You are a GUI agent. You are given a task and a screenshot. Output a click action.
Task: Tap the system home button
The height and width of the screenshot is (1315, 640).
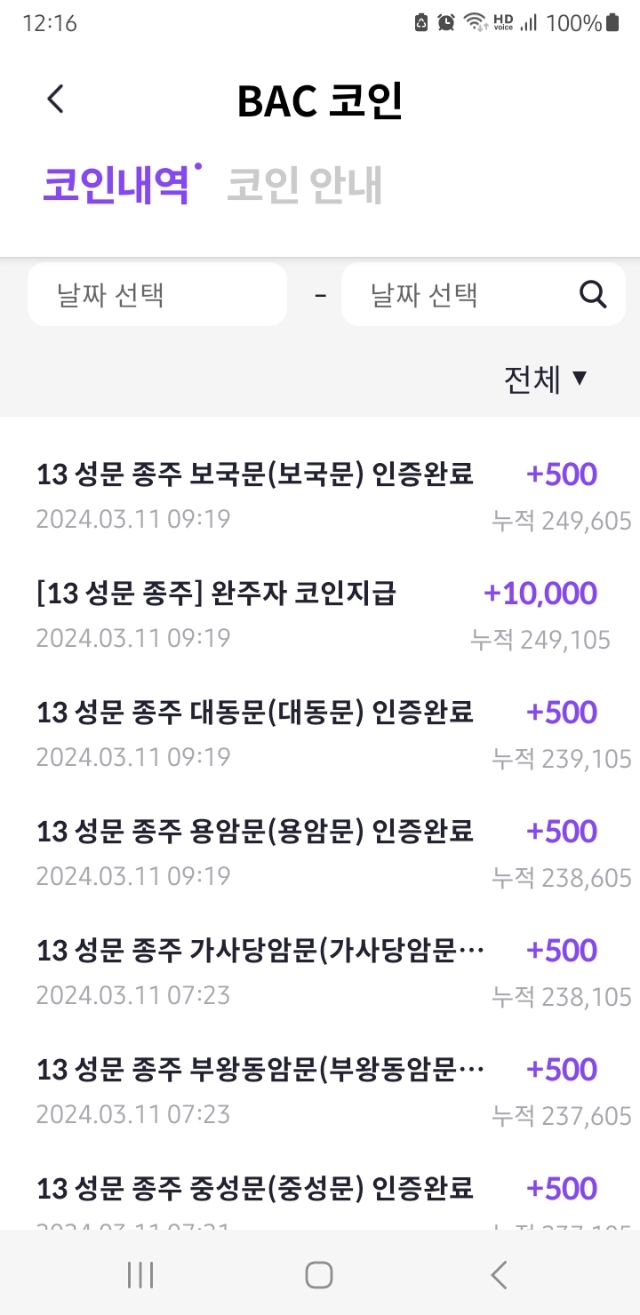click(319, 1274)
